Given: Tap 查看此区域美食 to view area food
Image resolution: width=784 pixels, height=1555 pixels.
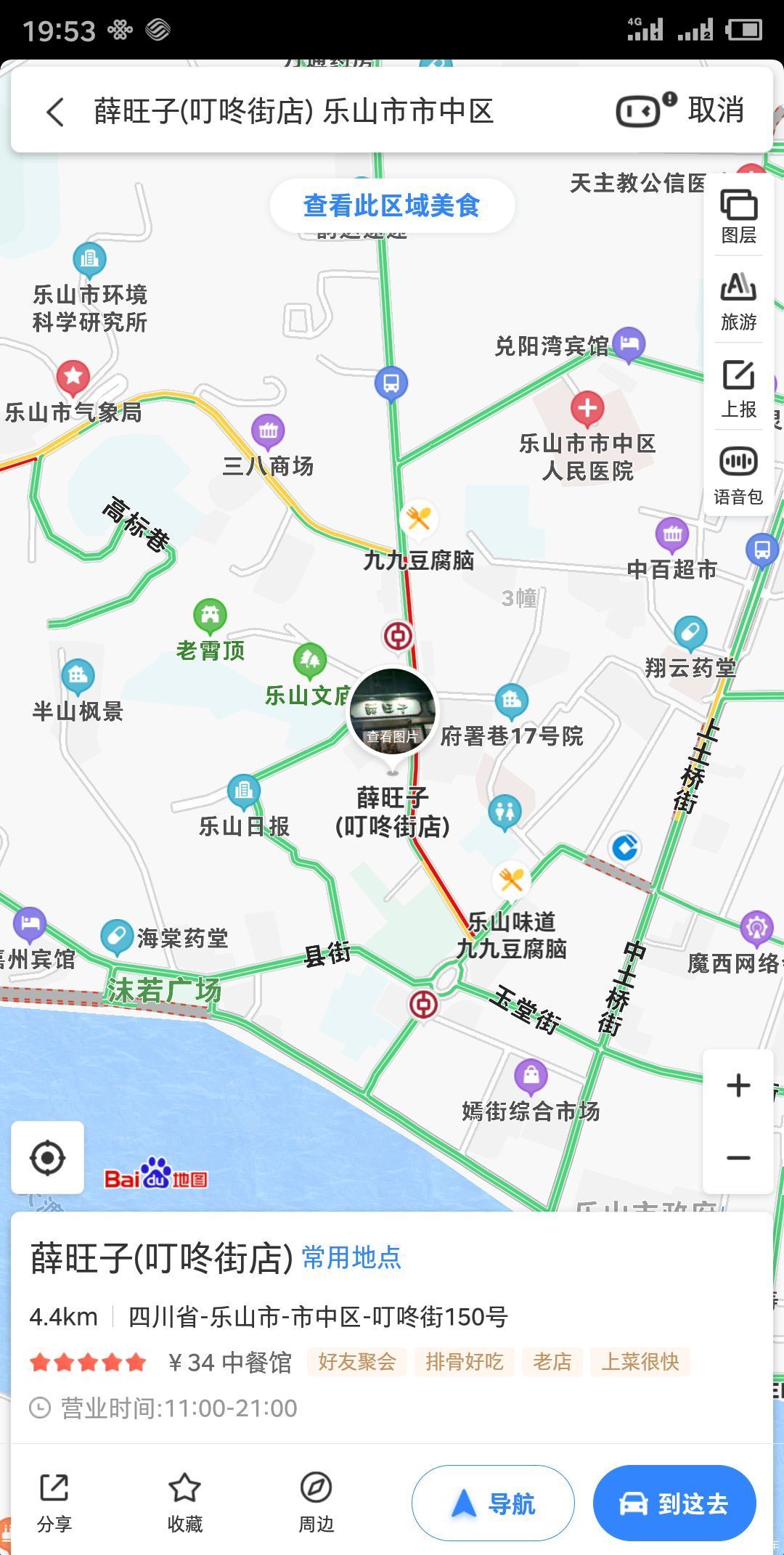Looking at the screenshot, I should point(392,205).
